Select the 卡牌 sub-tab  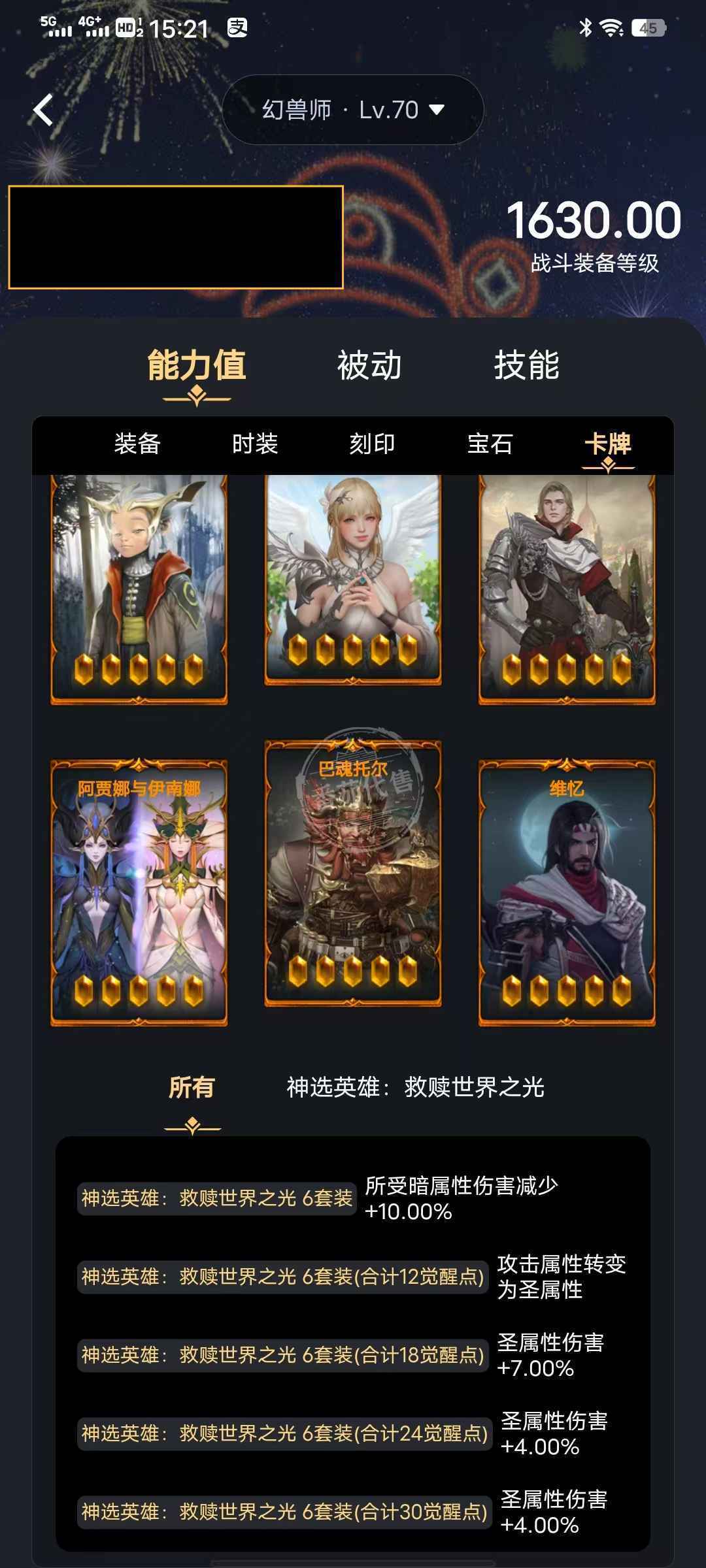coord(608,444)
